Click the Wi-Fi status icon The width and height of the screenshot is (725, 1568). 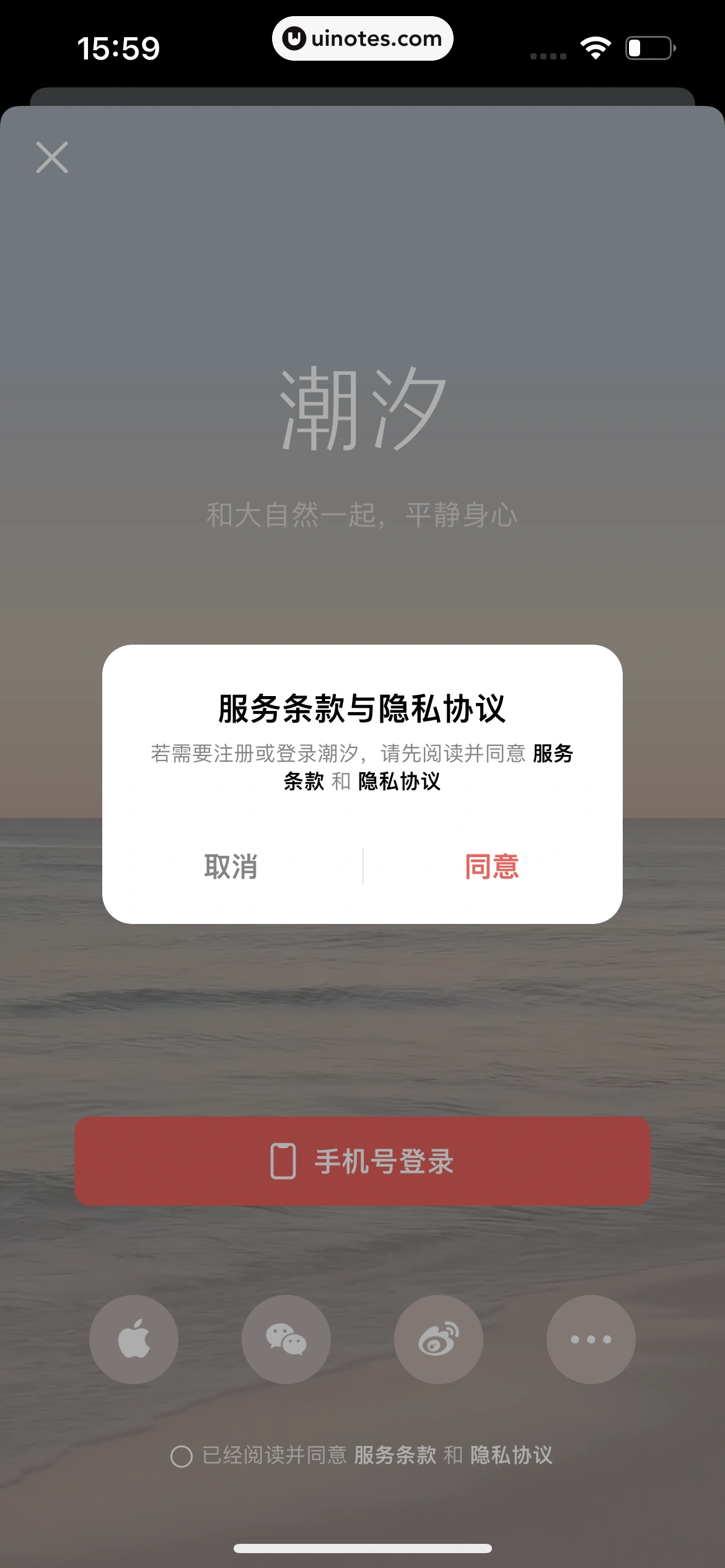coord(595,46)
